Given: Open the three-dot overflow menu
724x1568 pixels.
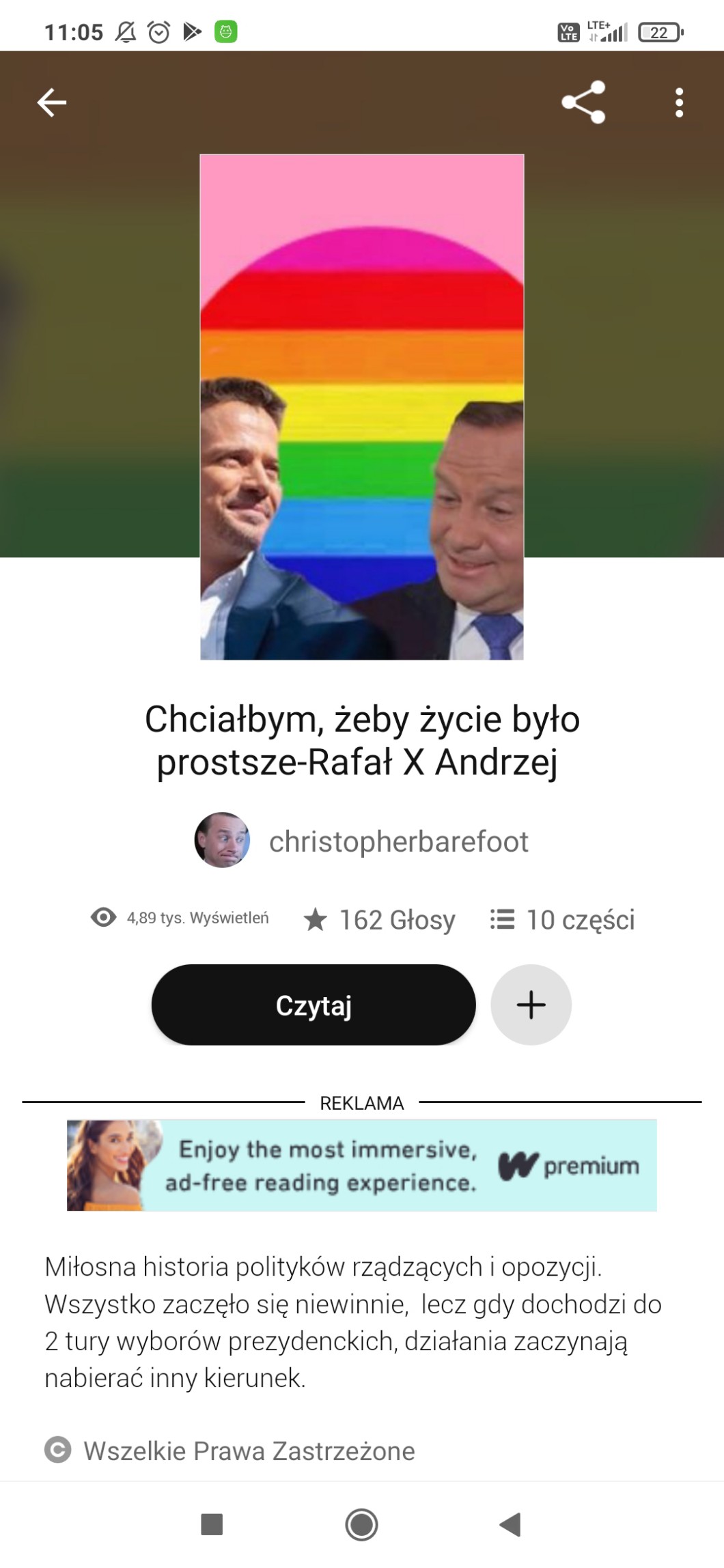Looking at the screenshot, I should [x=679, y=102].
